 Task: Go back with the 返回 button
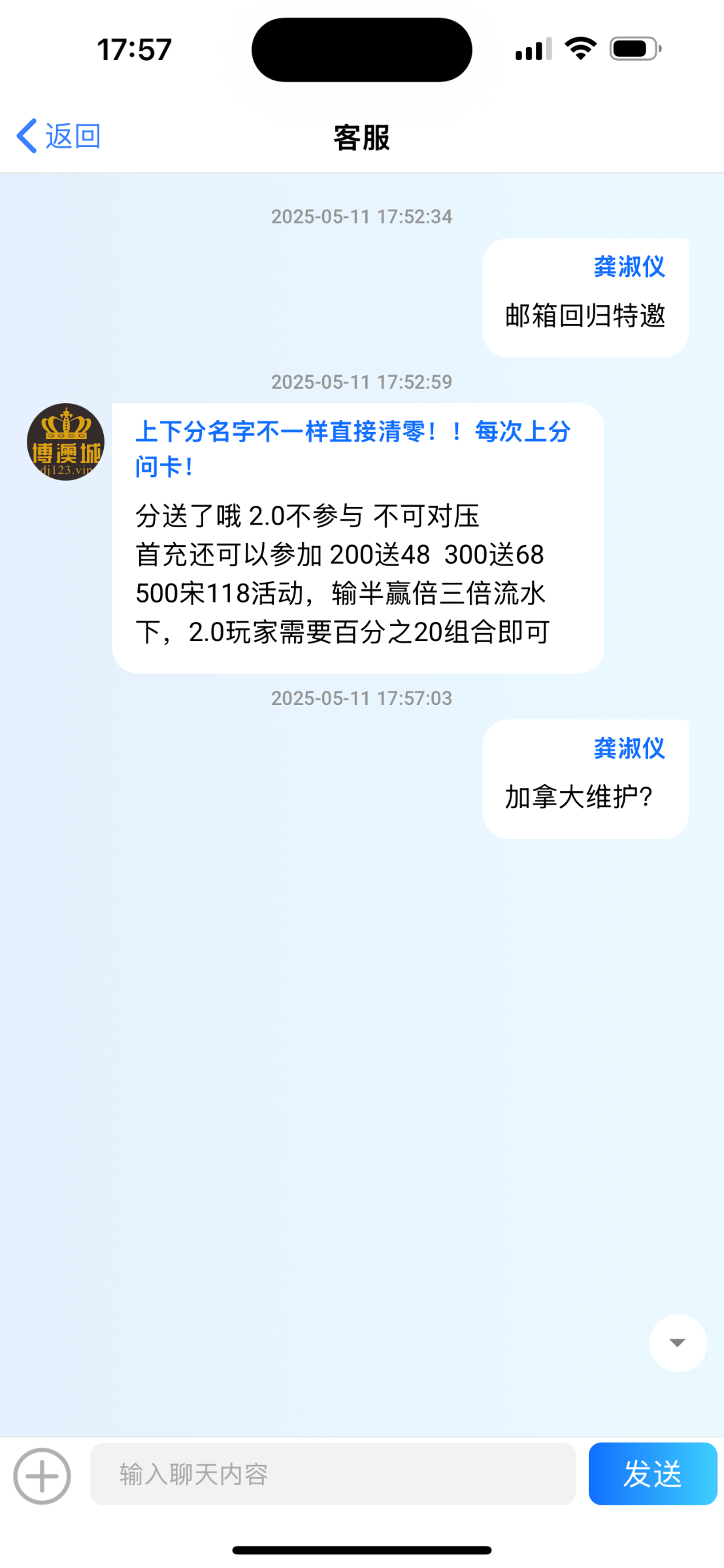coord(59,137)
